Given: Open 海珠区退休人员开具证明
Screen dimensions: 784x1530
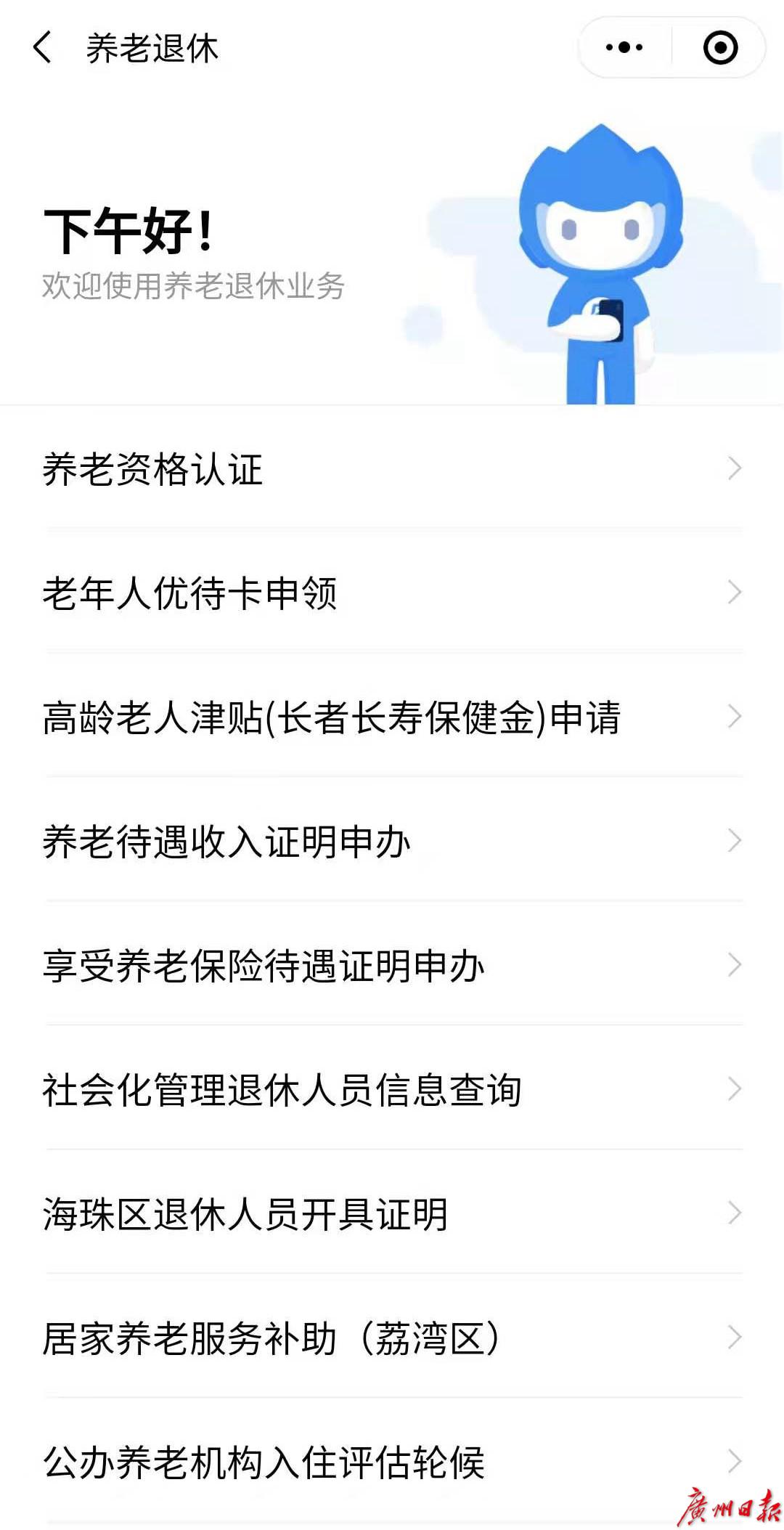Looking at the screenshot, I should coord(392,1213).
